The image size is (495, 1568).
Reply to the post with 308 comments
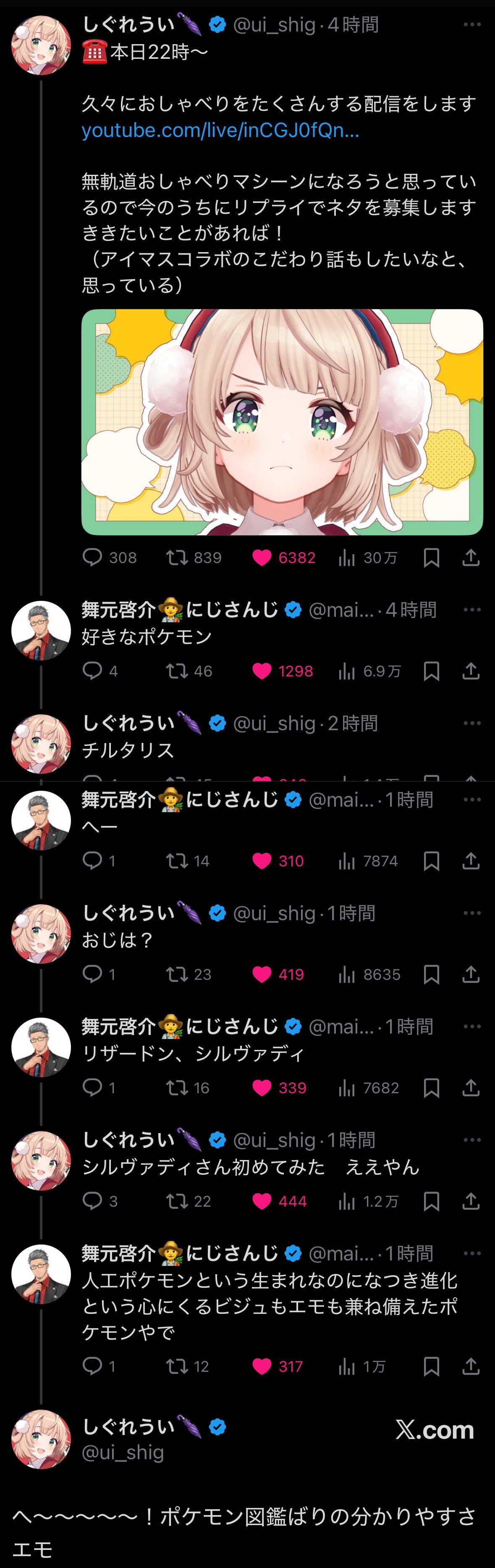[x=92, y=558]
